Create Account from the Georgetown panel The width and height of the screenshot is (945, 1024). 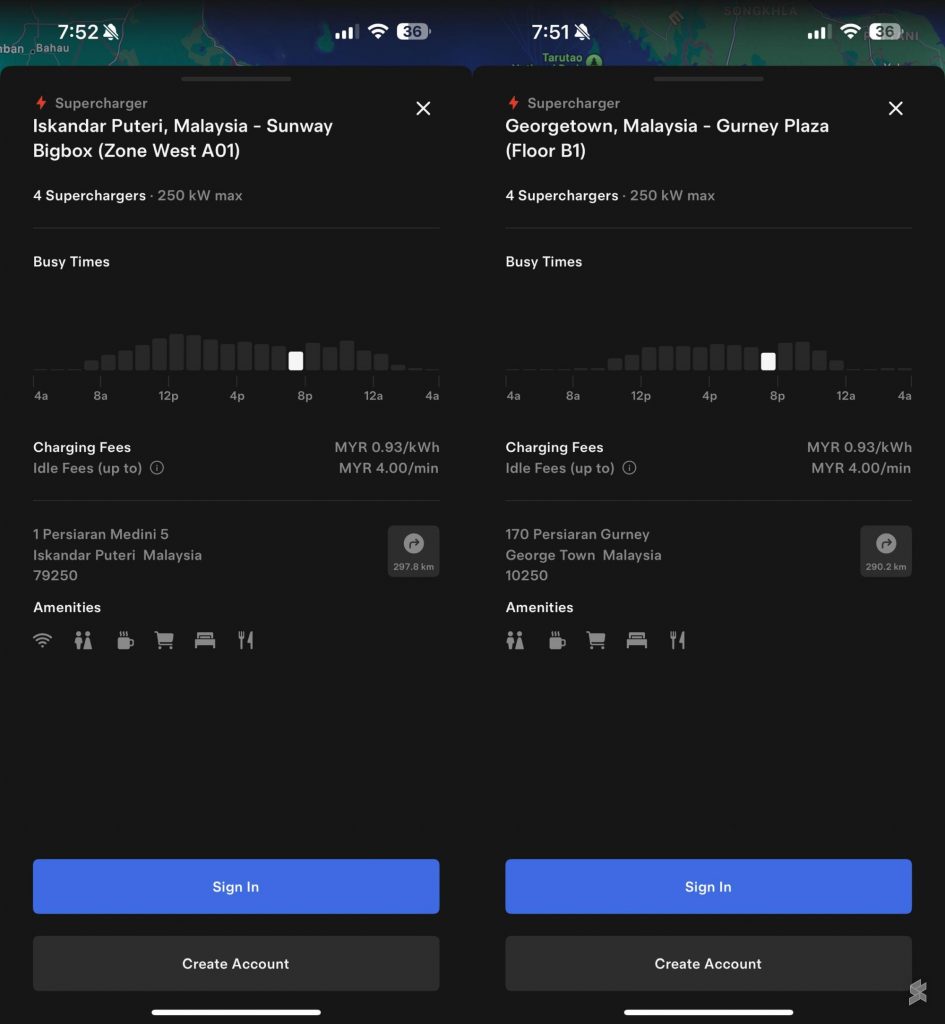(708, 963)
